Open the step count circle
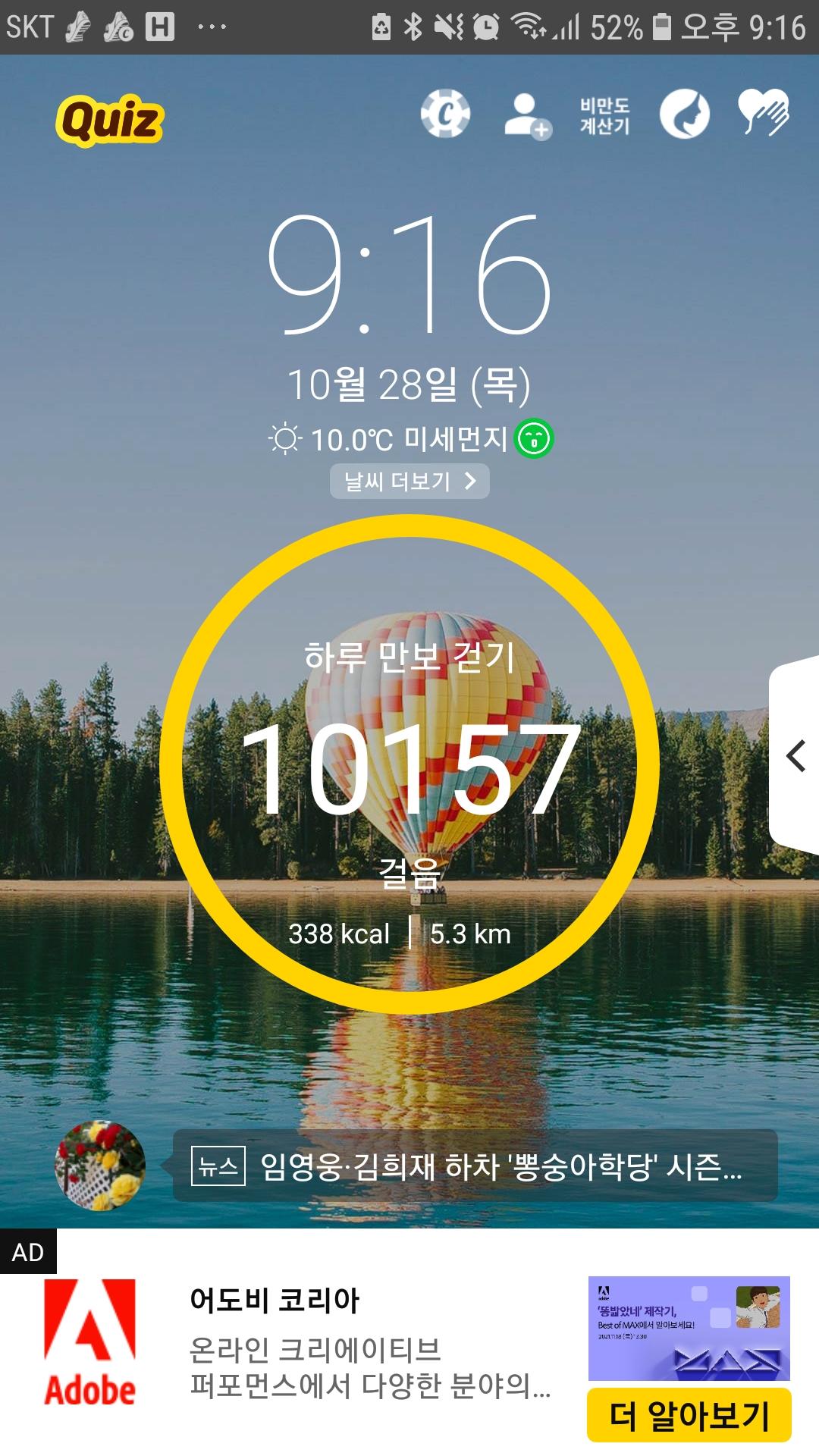The image size is (819, 1456). 409,764
